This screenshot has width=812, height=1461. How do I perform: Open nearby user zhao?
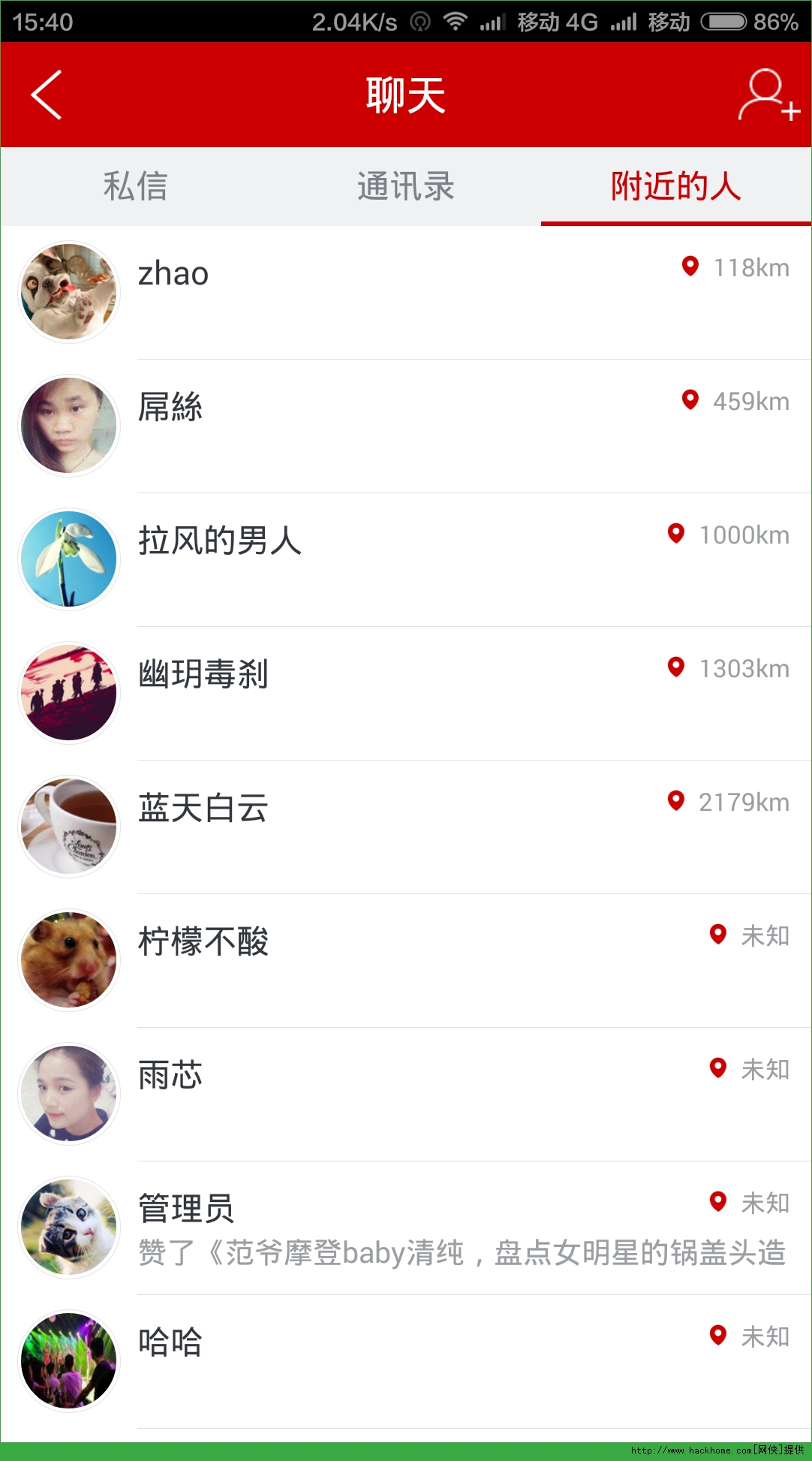click(405, 292)
